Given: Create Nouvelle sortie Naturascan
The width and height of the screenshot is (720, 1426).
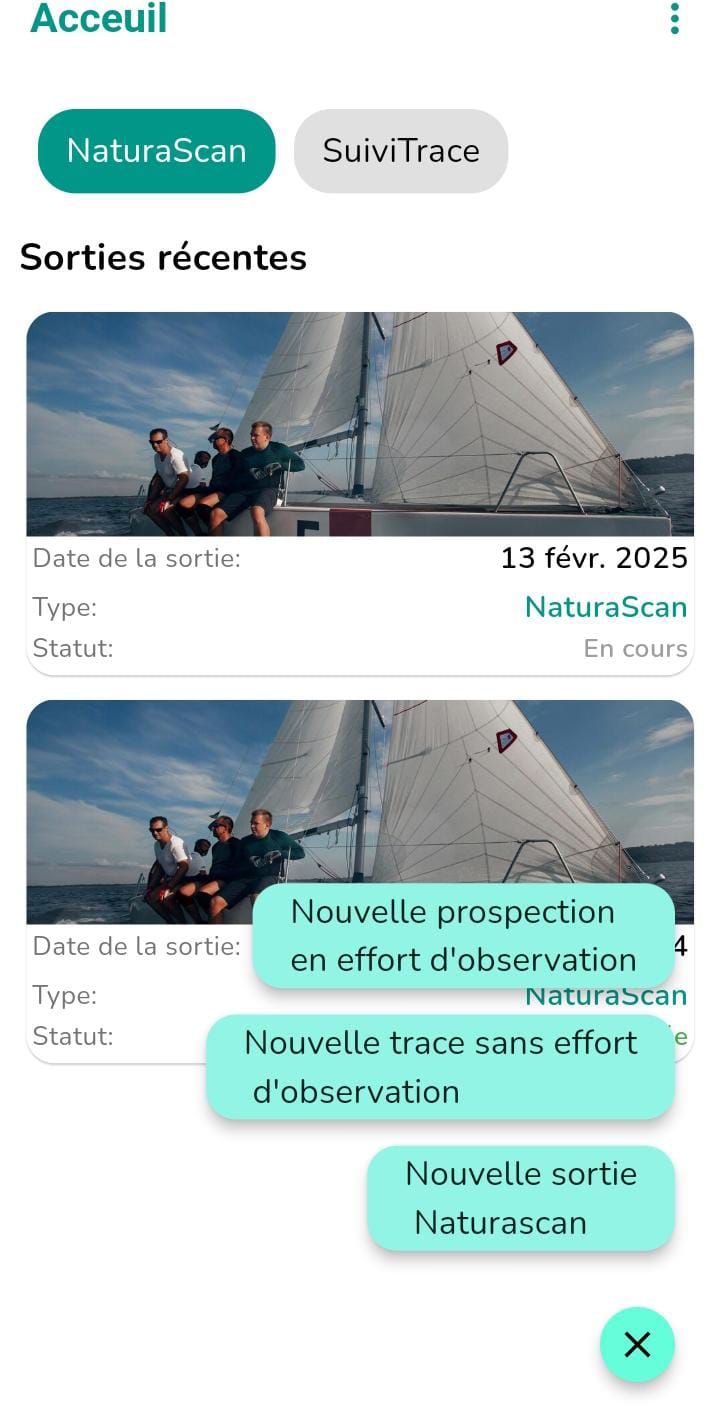Looking at the screenshot, I should [521, 1198].
